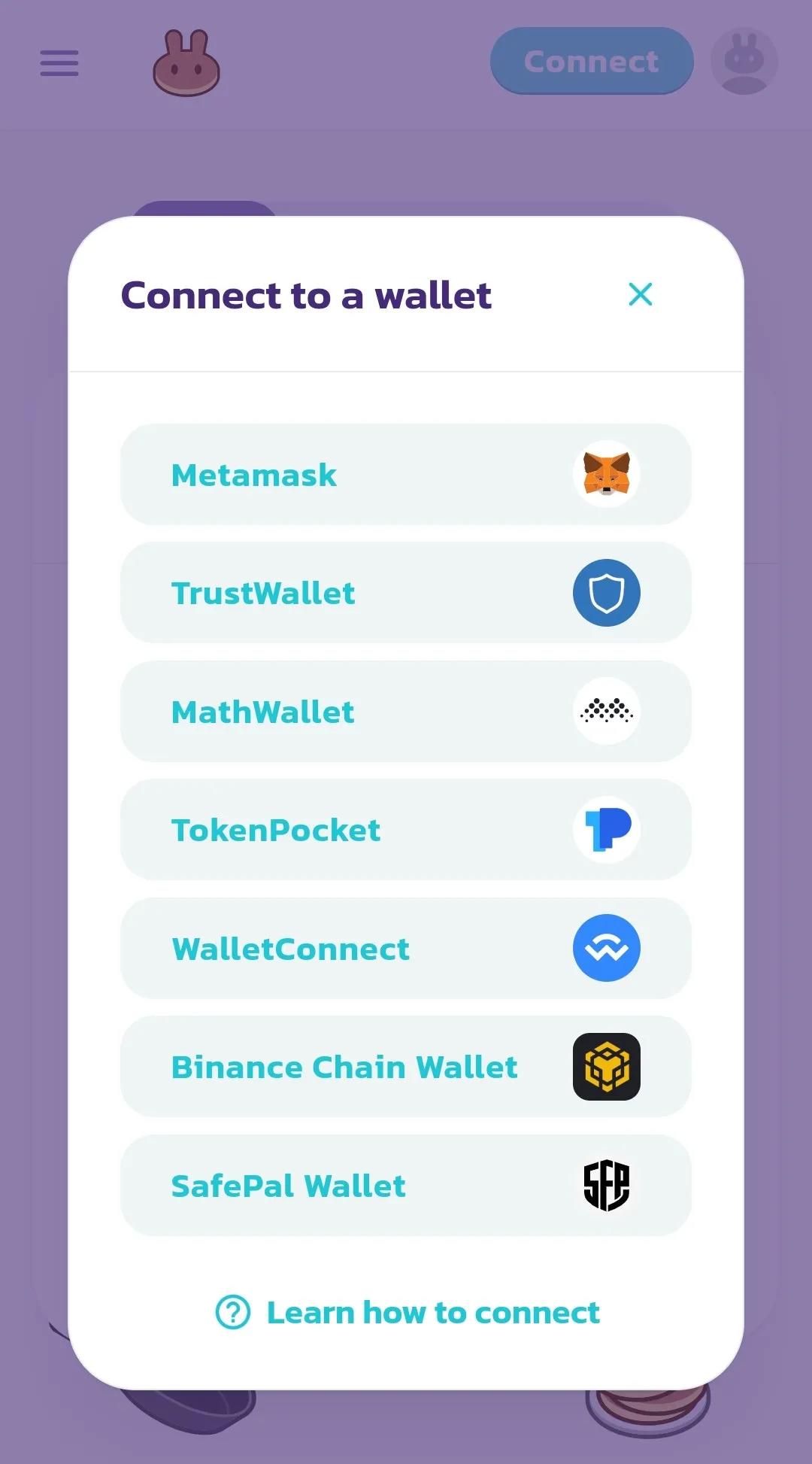Connect using MathWallet
The height and width of the screenshot is (1464, 812).
(405, 712)
